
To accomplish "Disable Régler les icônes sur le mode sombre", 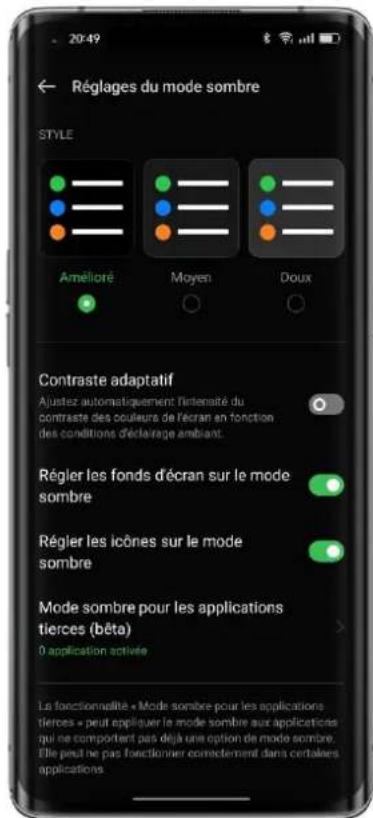I will [326, 551].
